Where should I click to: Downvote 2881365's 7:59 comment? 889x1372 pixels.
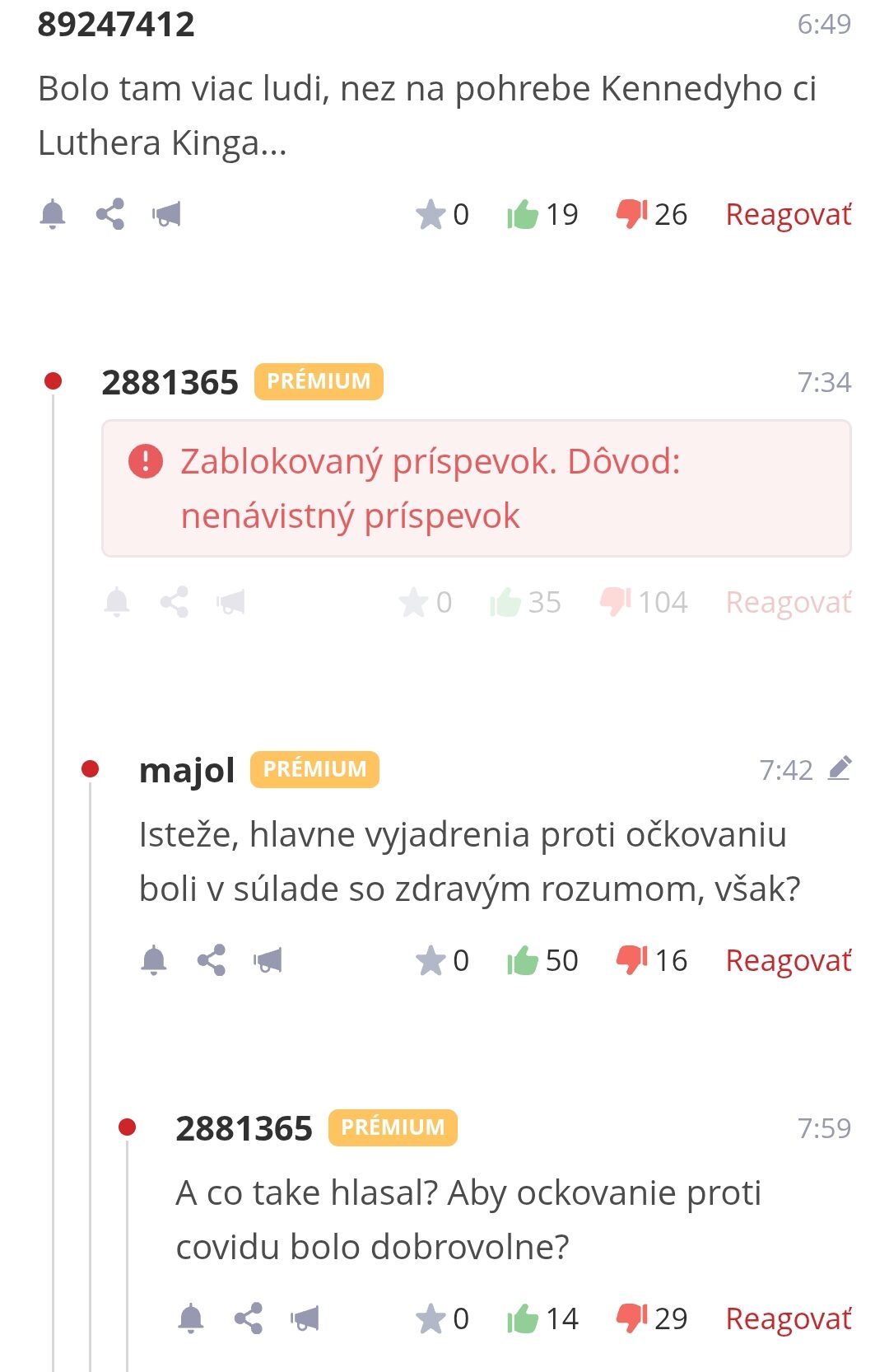[631, 1318]
